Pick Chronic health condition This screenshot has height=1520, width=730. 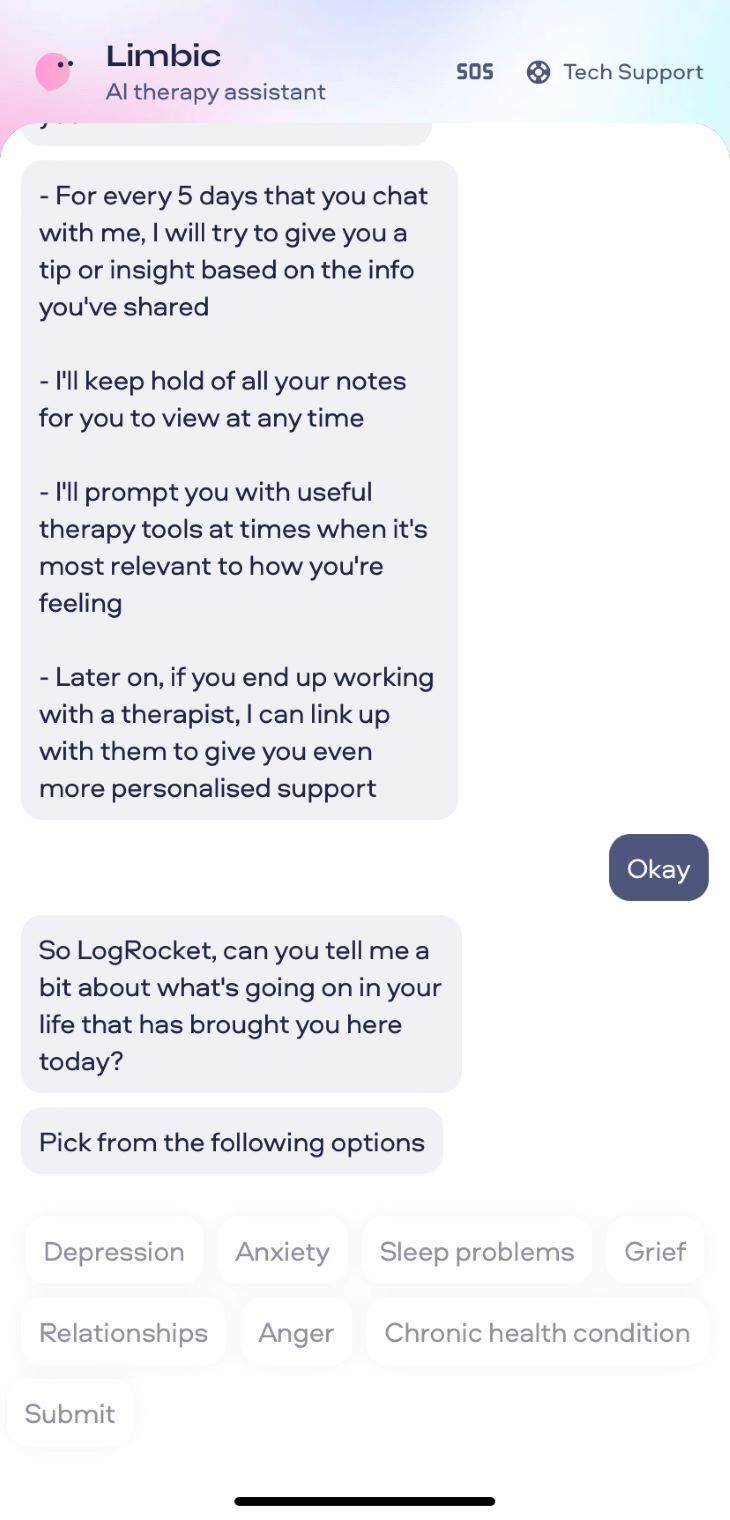point(537,1332)
